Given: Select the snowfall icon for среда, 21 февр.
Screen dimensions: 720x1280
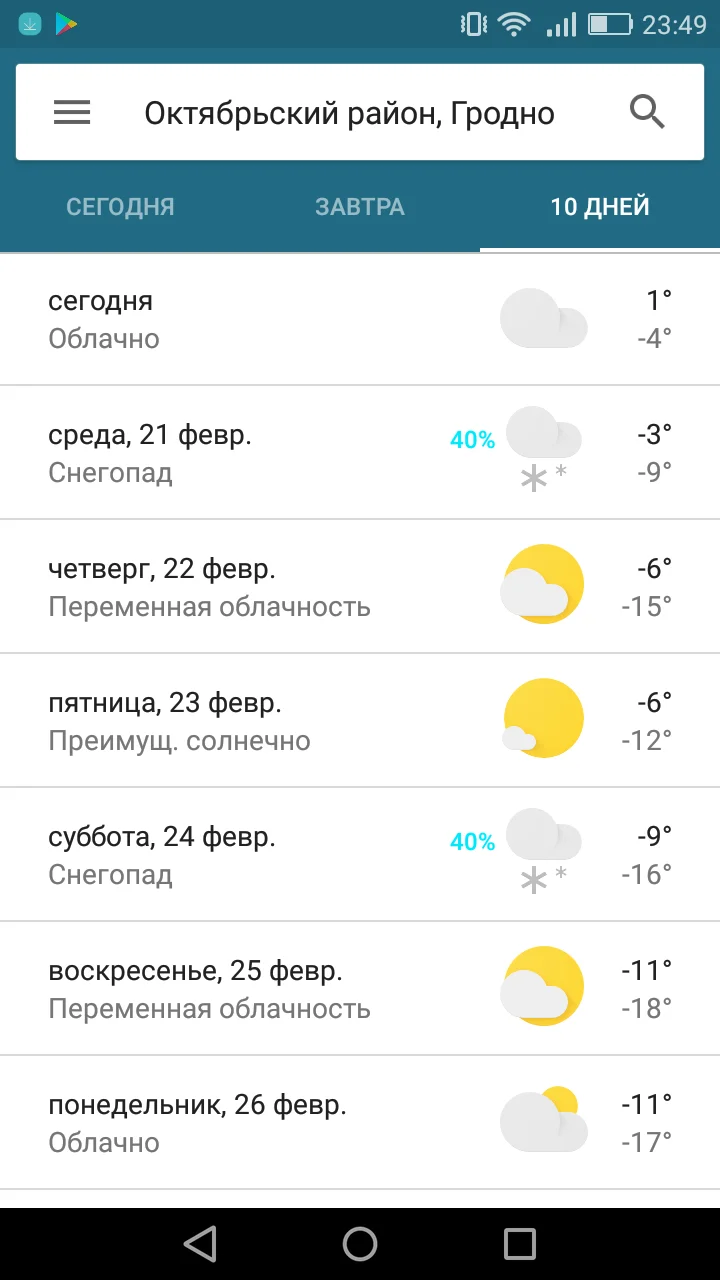Looking at the screenshot, I should point(543,445).
